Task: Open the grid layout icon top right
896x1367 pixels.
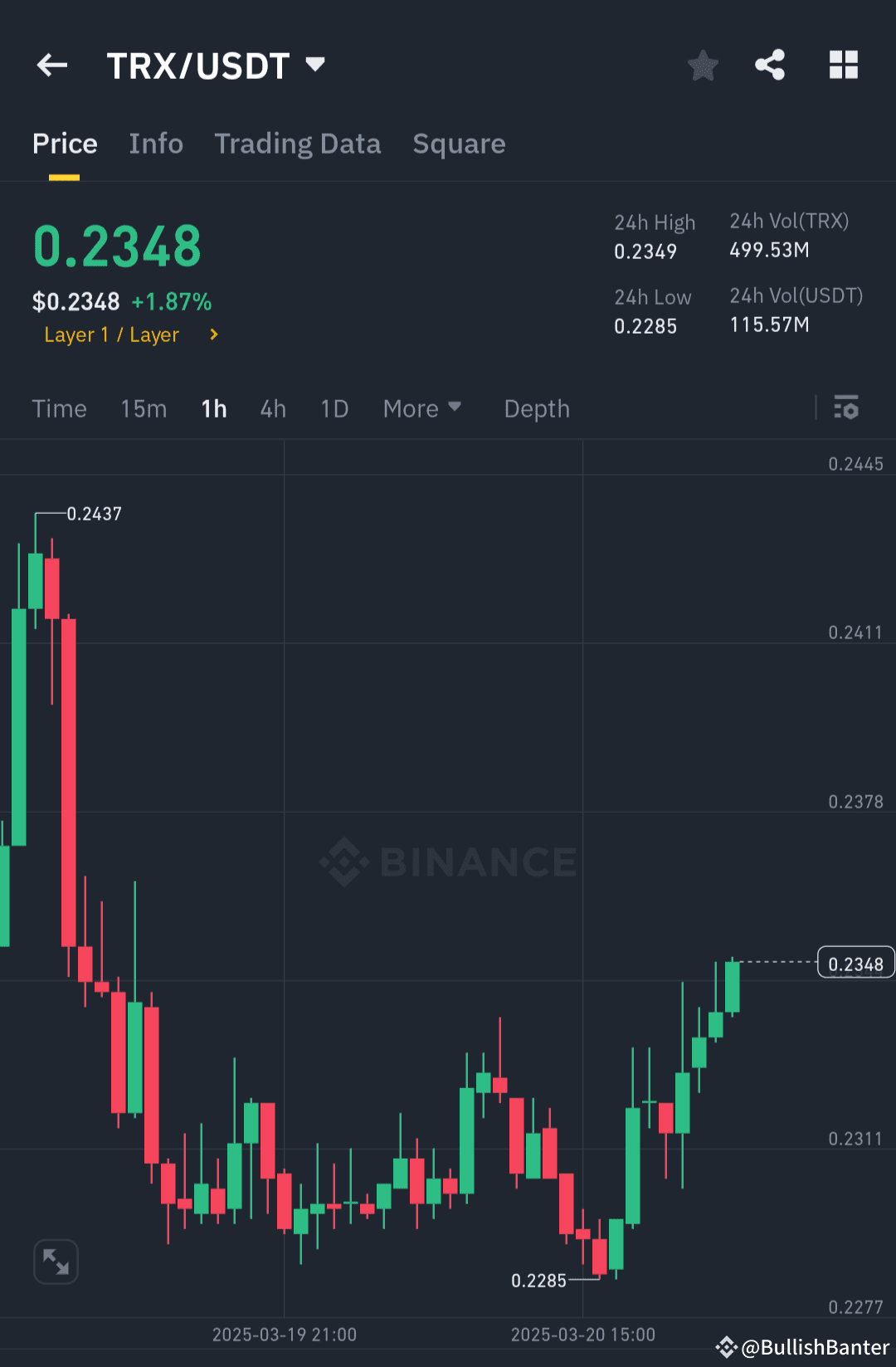Action: [844, 65]
